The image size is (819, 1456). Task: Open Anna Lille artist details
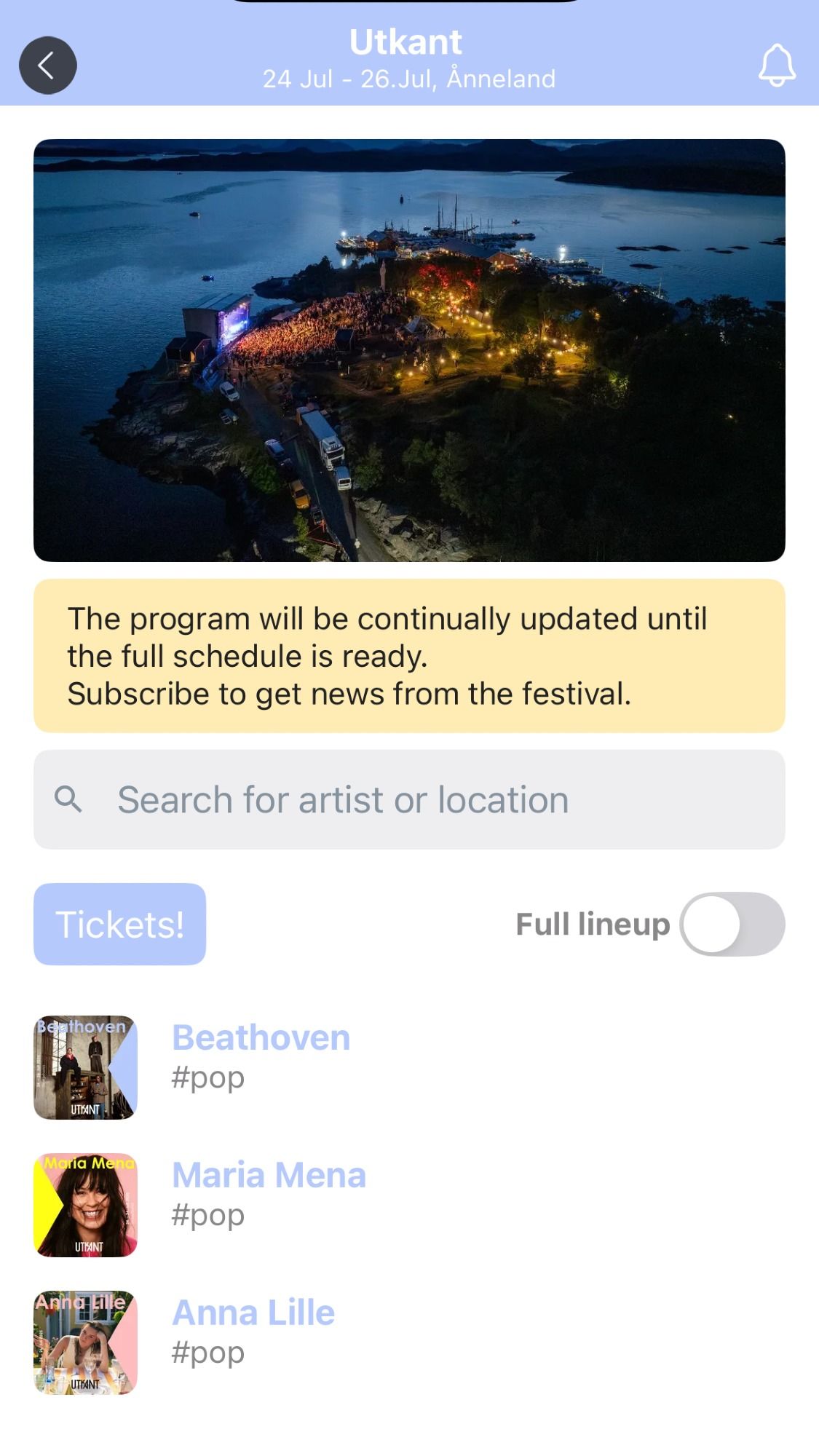tap(253, 1313)
